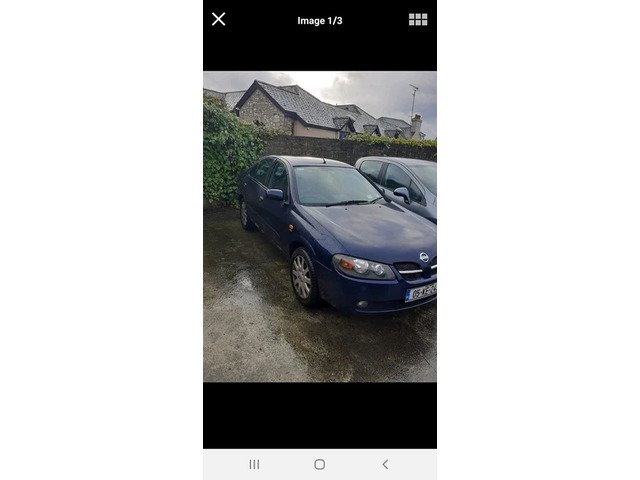Go back using the system back button
Screen dimensions: 640x480
(385, 464)
